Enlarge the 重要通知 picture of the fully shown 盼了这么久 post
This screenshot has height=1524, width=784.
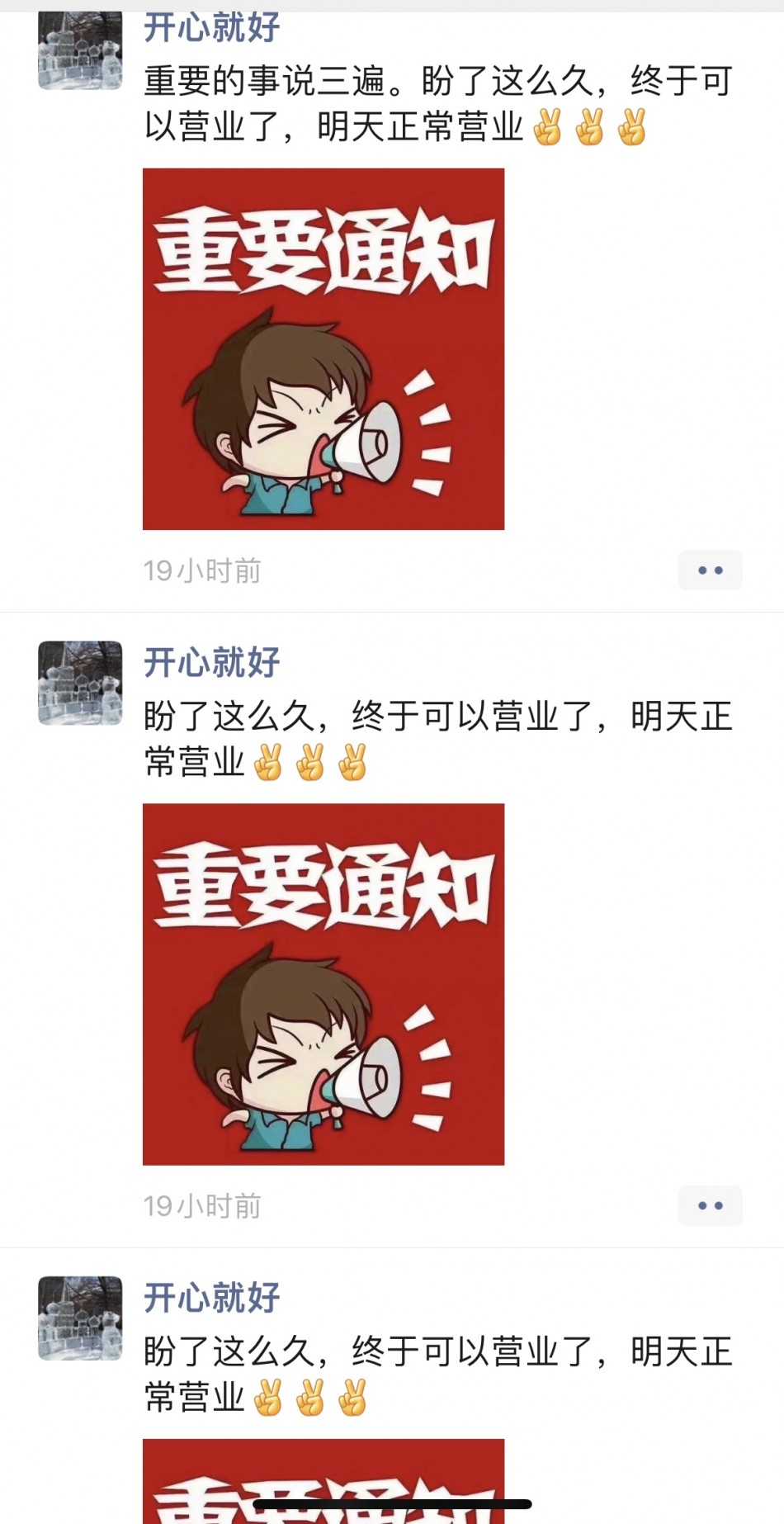[x=324, y=984]
